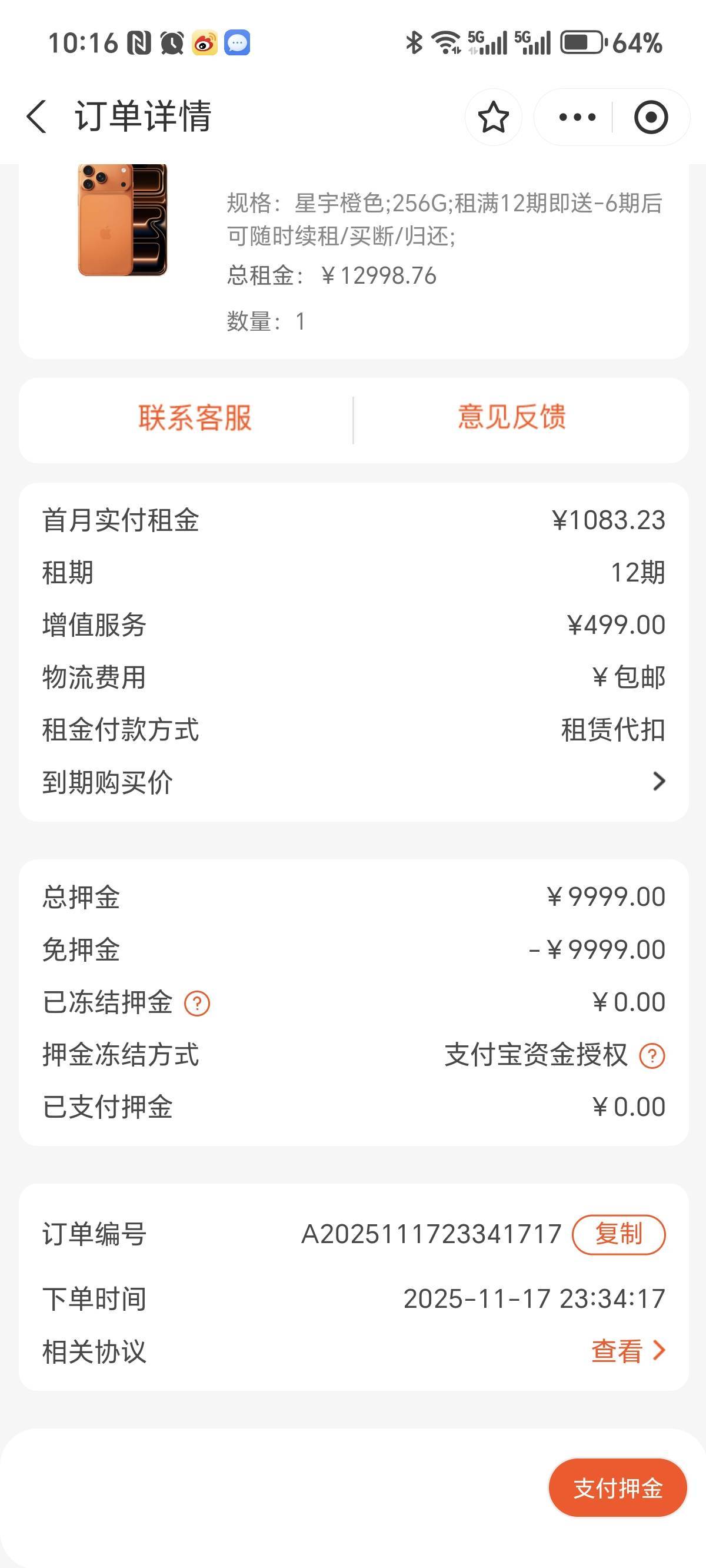The width and height of the screenshot is (706, 1568).
Task: Favorite this mini program with star icon
Action: tap(493, 117)
